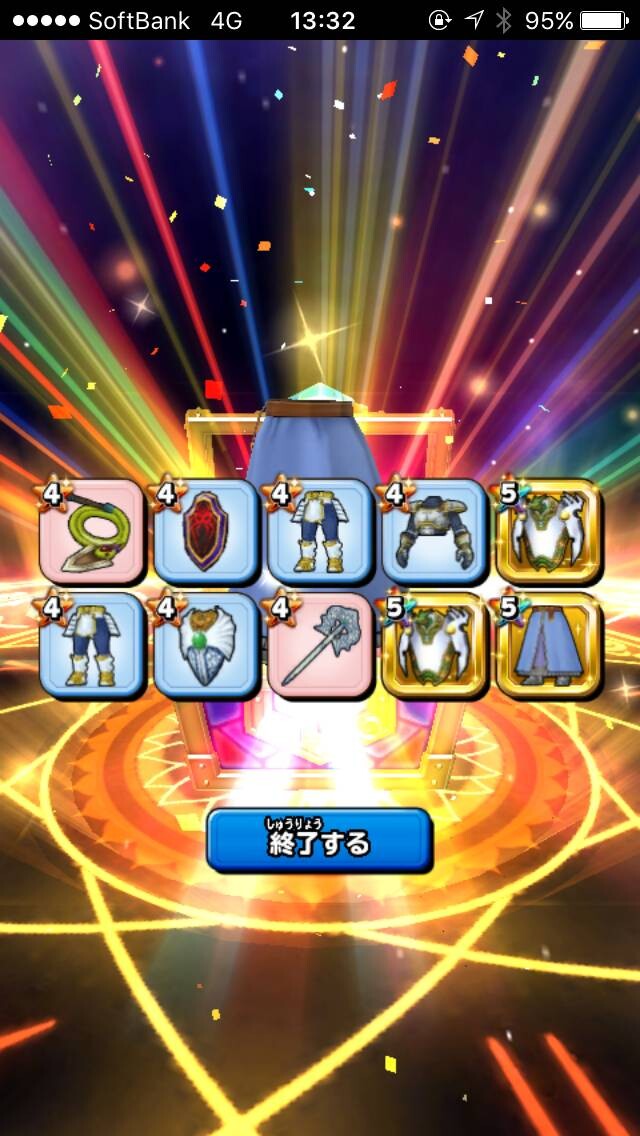Screen dimensions: 640x1136
Task: Tap the 終了する button to finish
Action: pos(319,840)
